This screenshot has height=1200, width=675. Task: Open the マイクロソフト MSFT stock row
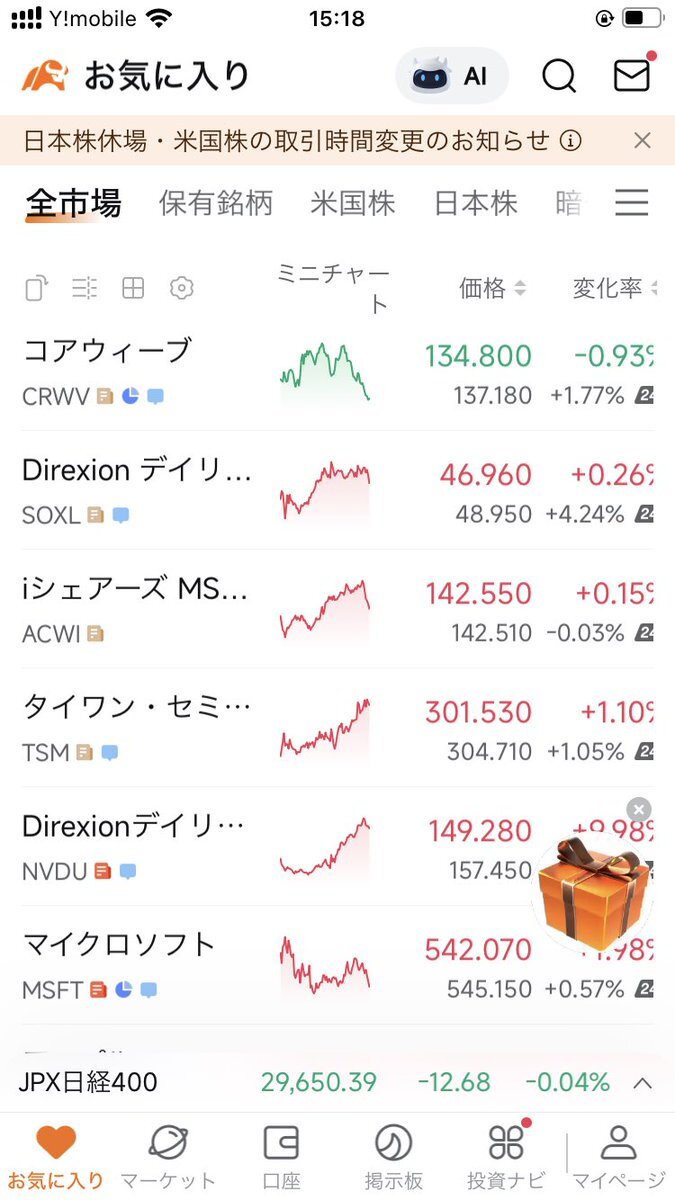pyautogui.click(x=140, y=966)
